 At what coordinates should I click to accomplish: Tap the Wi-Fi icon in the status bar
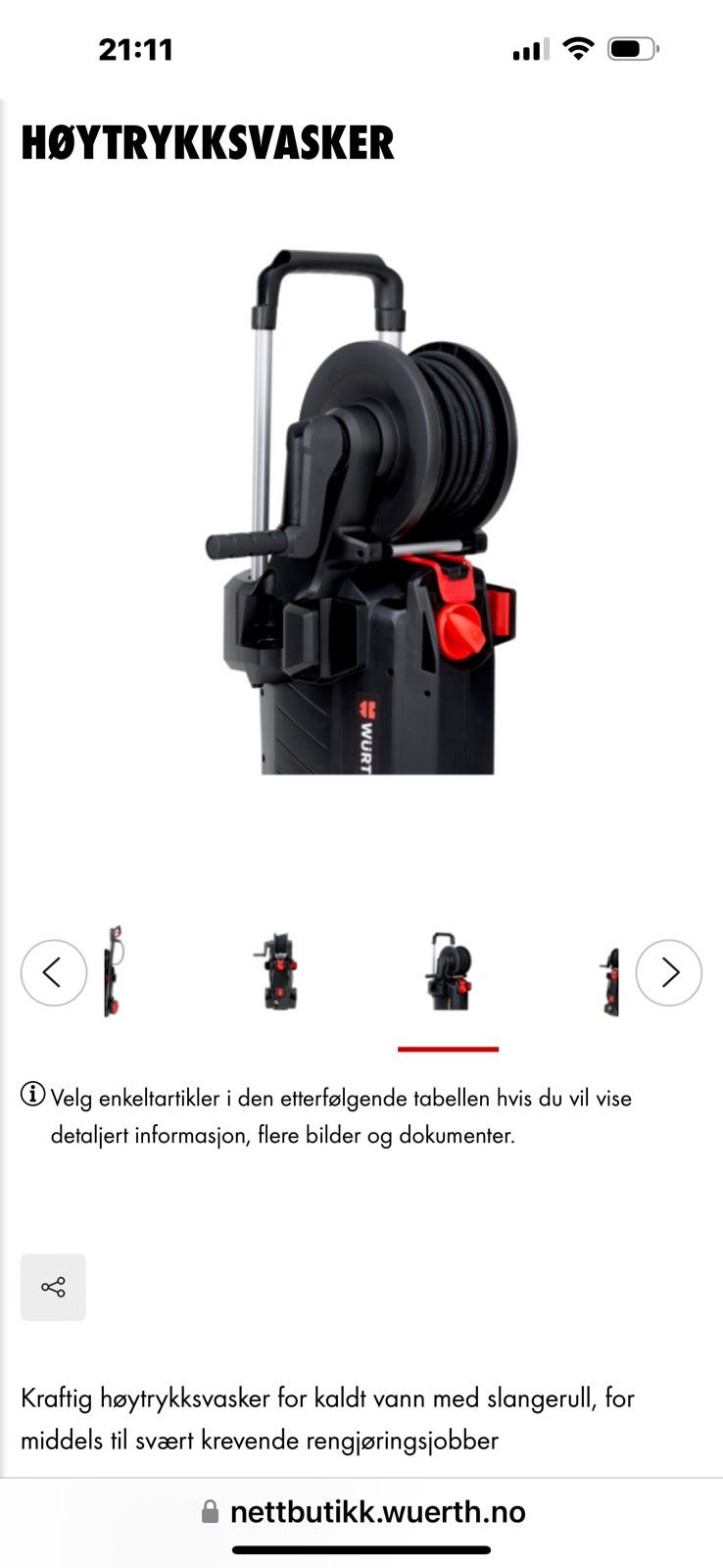point(578,48)
